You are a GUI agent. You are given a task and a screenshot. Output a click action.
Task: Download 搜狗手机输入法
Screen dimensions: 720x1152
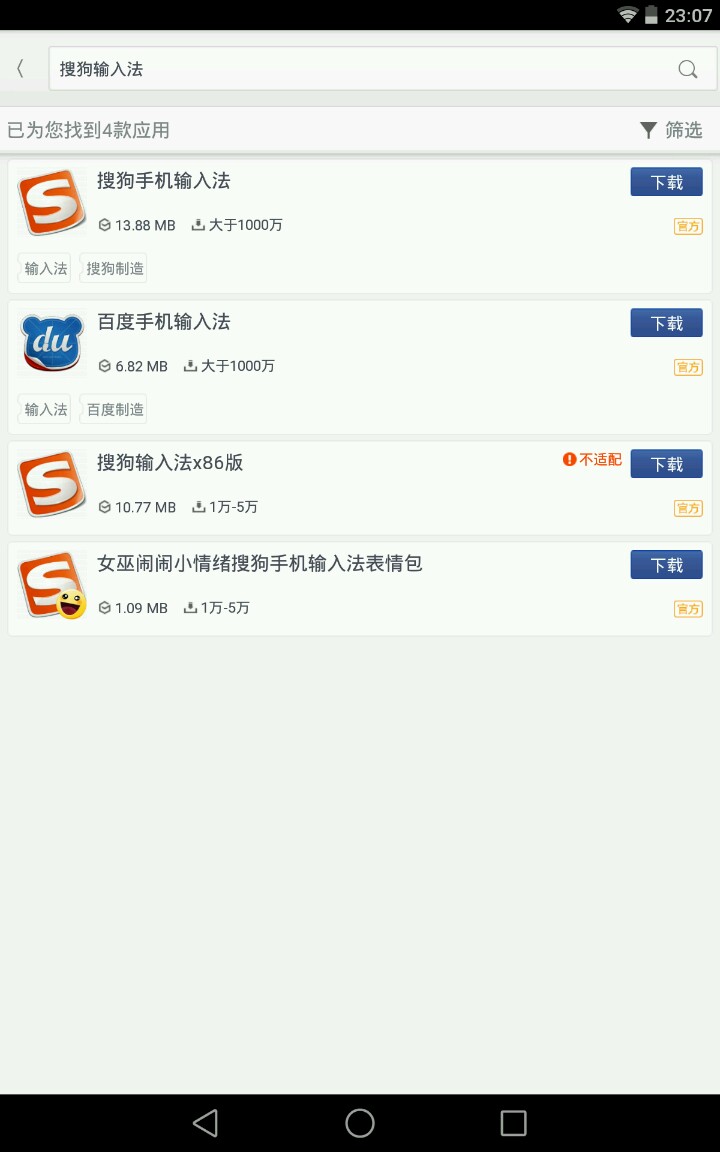pos(666,182)
